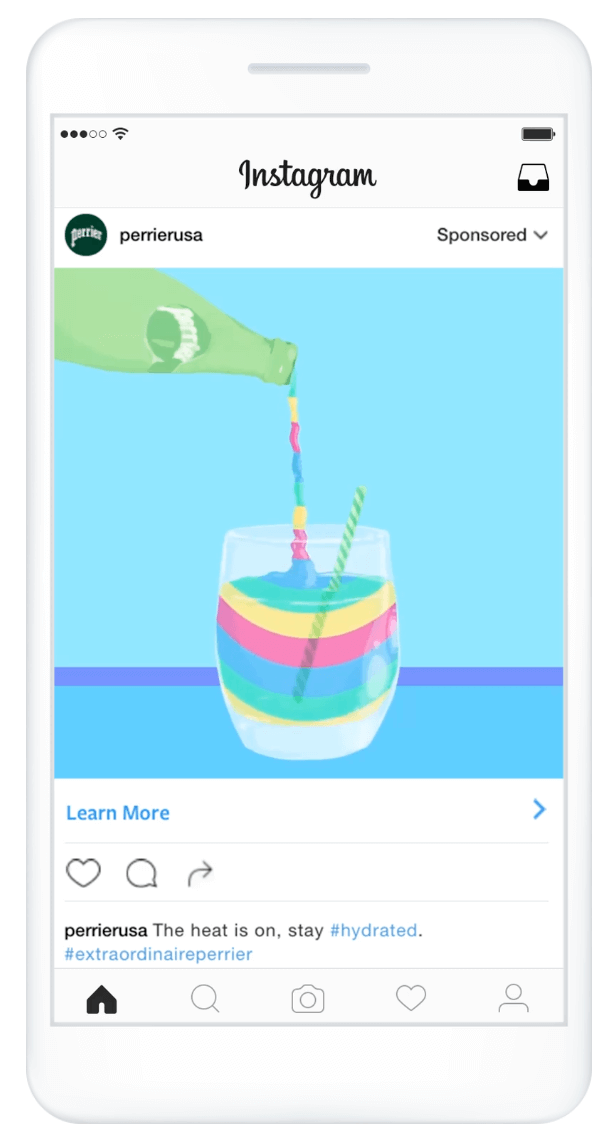This screenshot has height=1148, width=608.
Task: Open the #hydrated hashtag
Action: [x=374, y=931]
